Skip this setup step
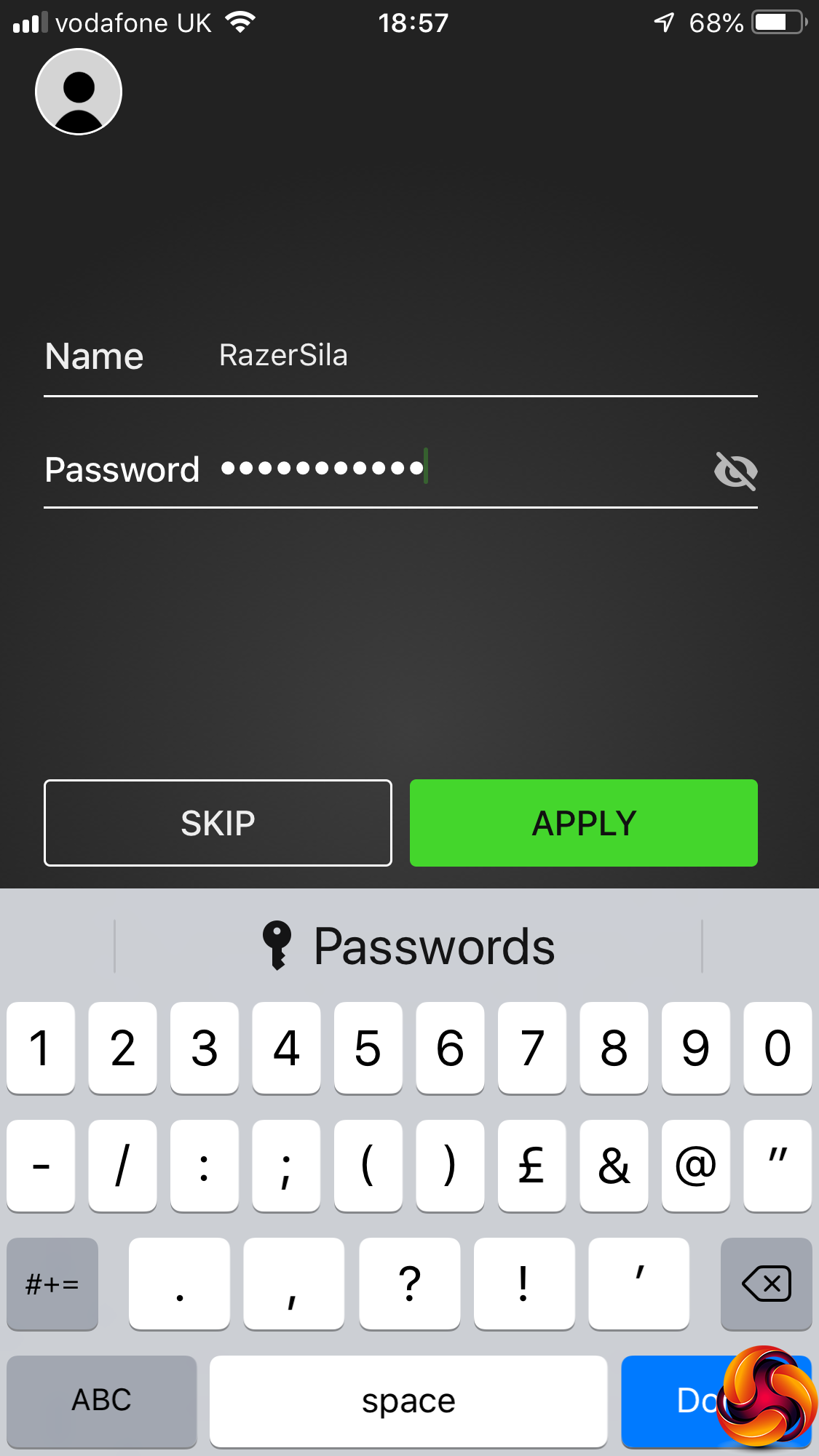The height and width of the screenshot is (1456, 819). pos(218,823)
